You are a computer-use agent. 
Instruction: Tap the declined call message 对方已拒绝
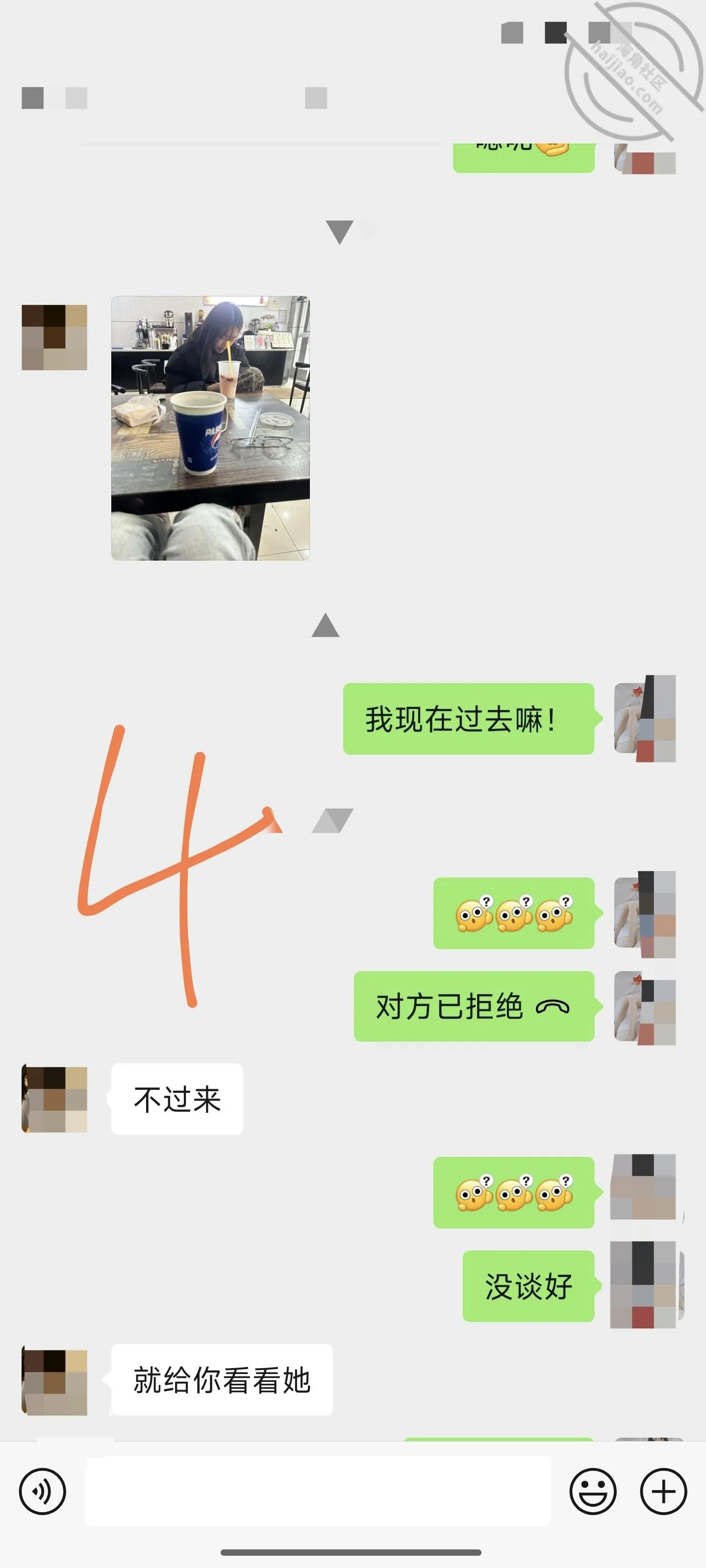[x=474, y=1006]
